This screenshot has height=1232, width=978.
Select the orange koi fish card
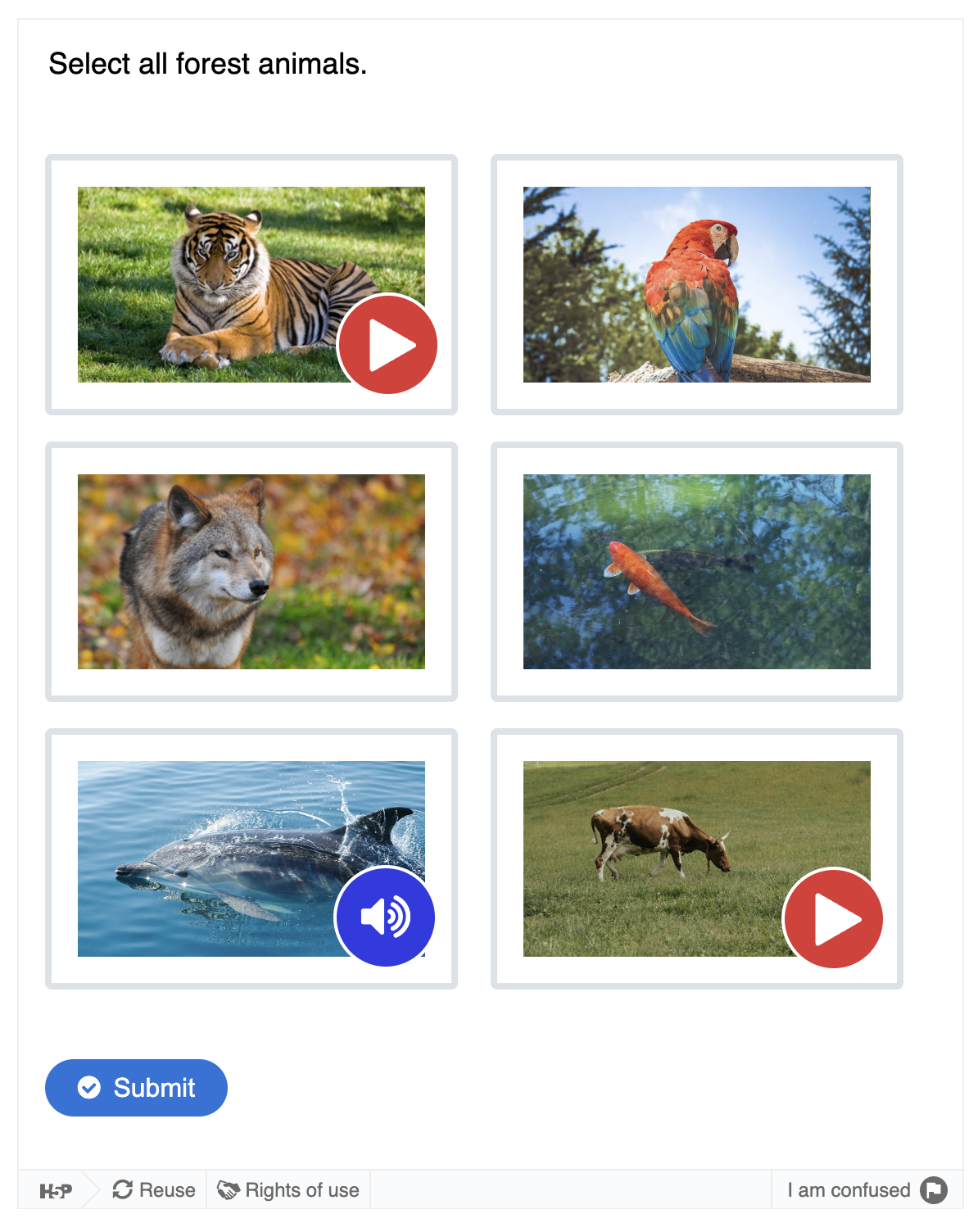coord(696,571)
